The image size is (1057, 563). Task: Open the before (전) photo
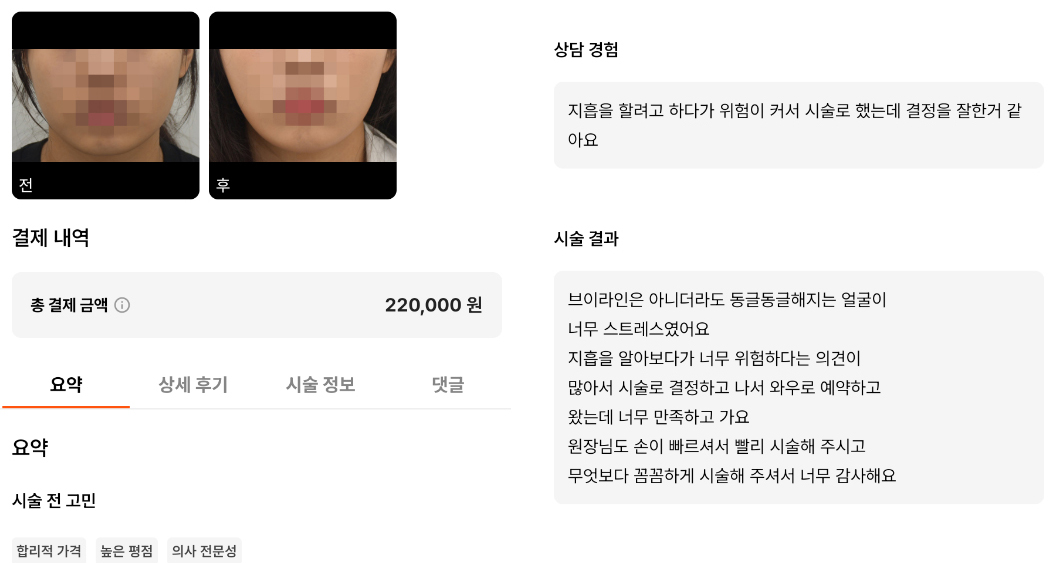[105, 105]
